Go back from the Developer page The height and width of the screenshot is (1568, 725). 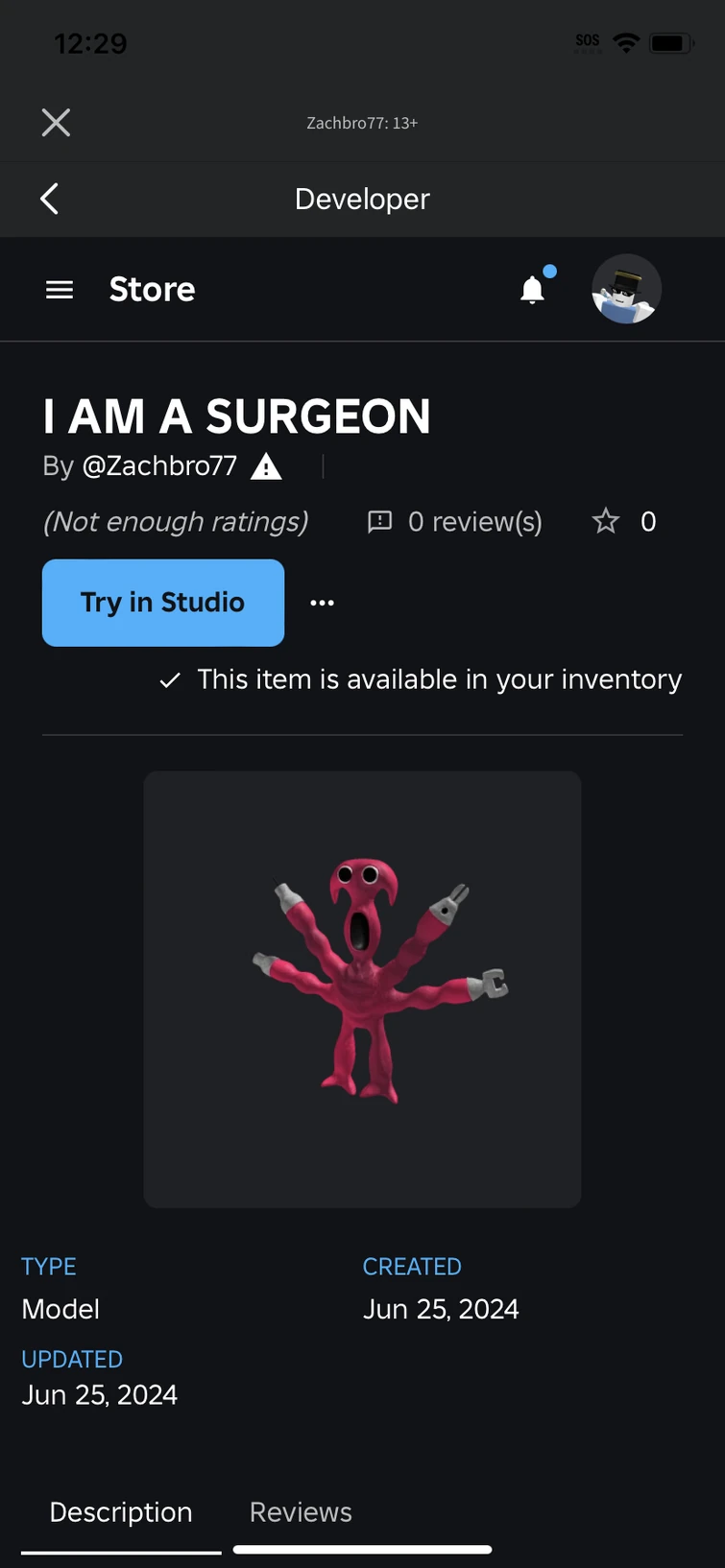(50, 199)
